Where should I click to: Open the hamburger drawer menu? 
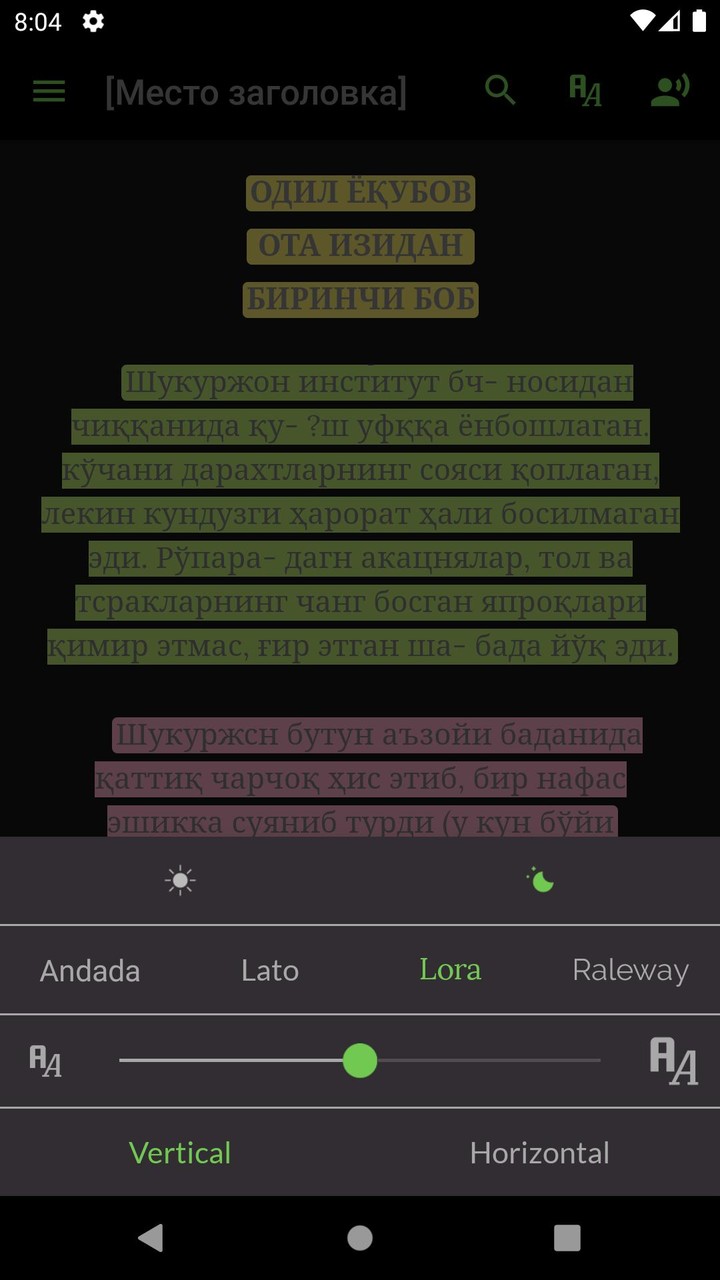tap(49, 92)
